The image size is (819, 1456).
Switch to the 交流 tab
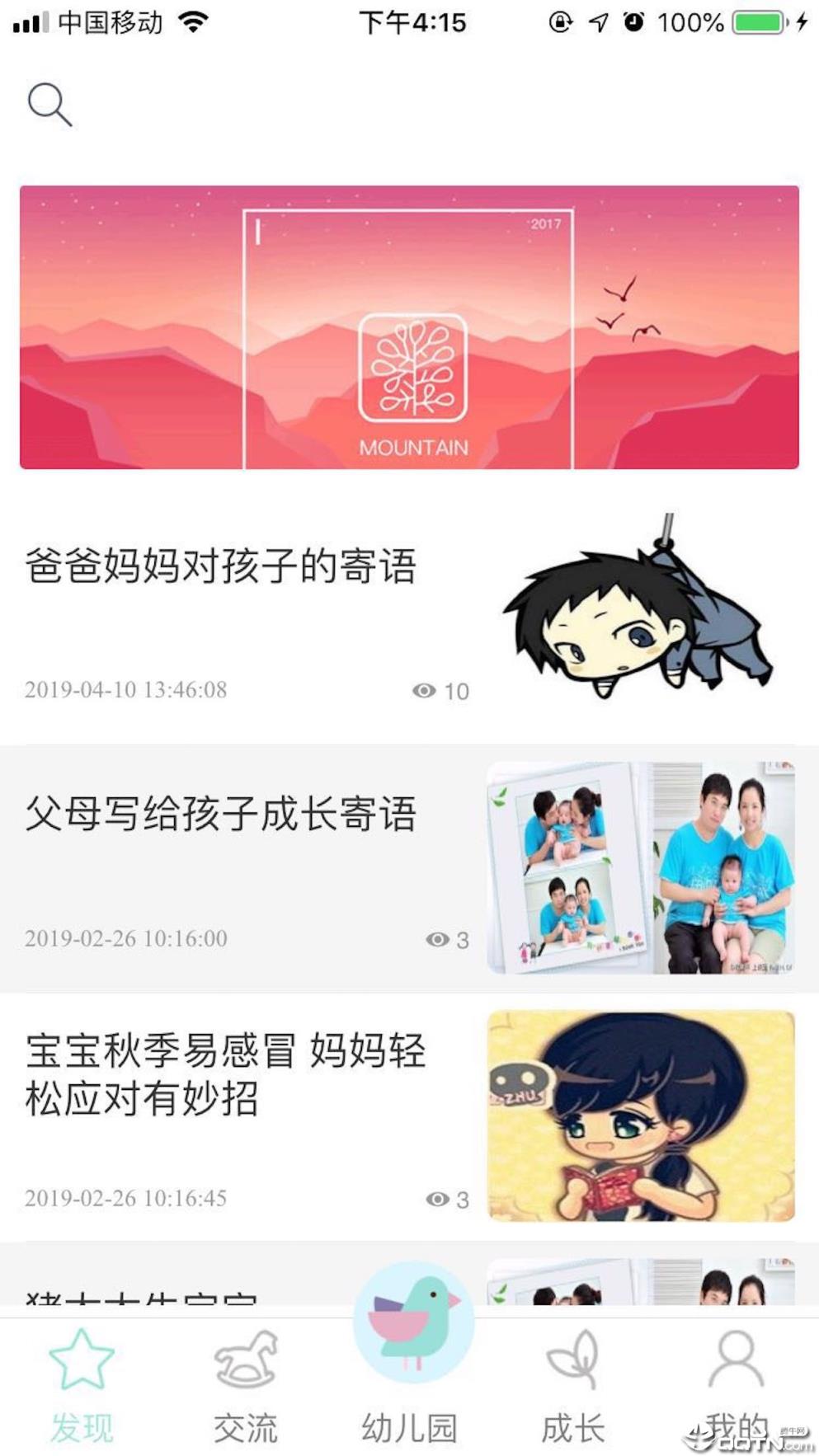click(x=245, y=1384)
